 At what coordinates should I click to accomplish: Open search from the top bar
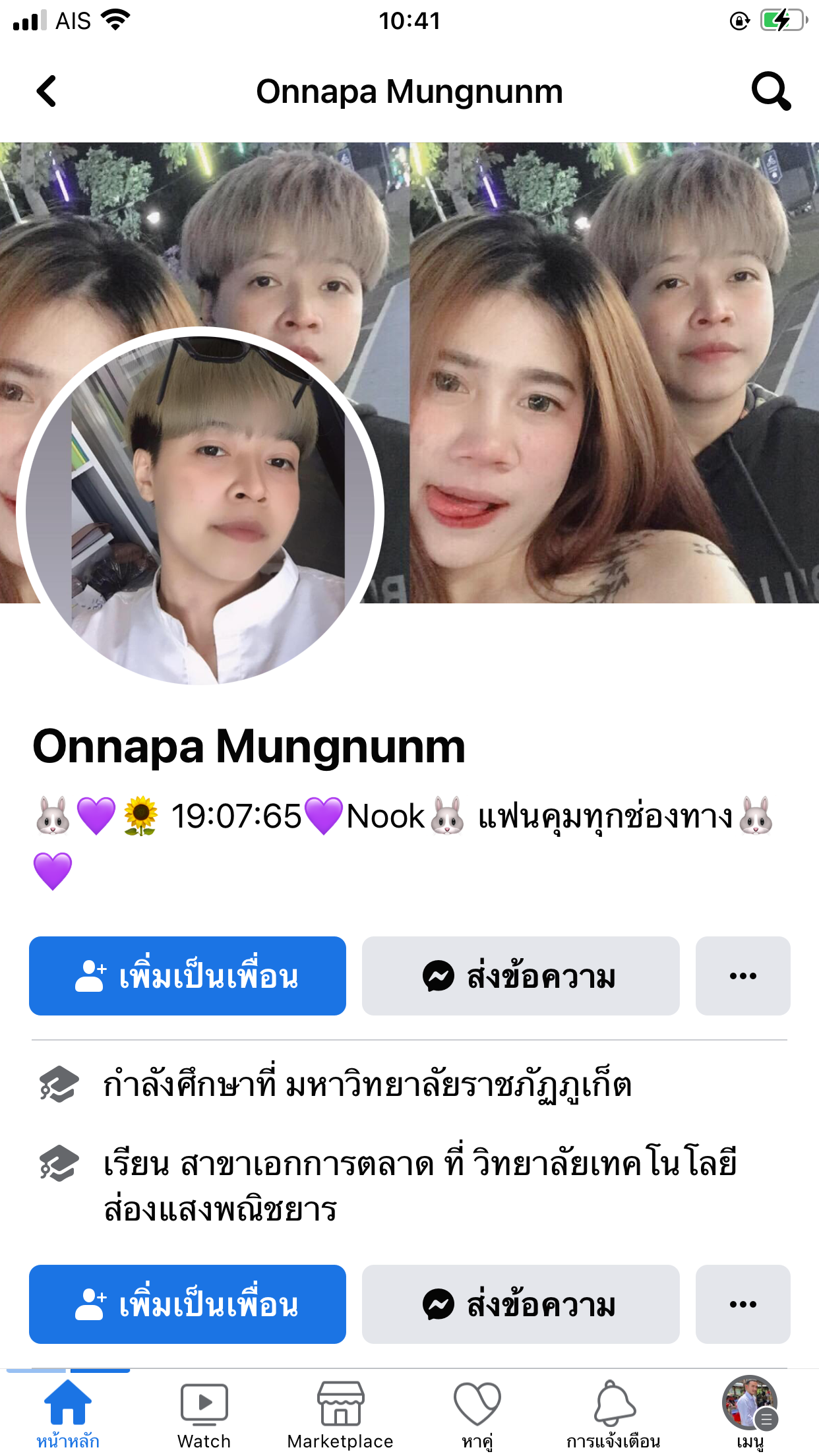[770, 91]
